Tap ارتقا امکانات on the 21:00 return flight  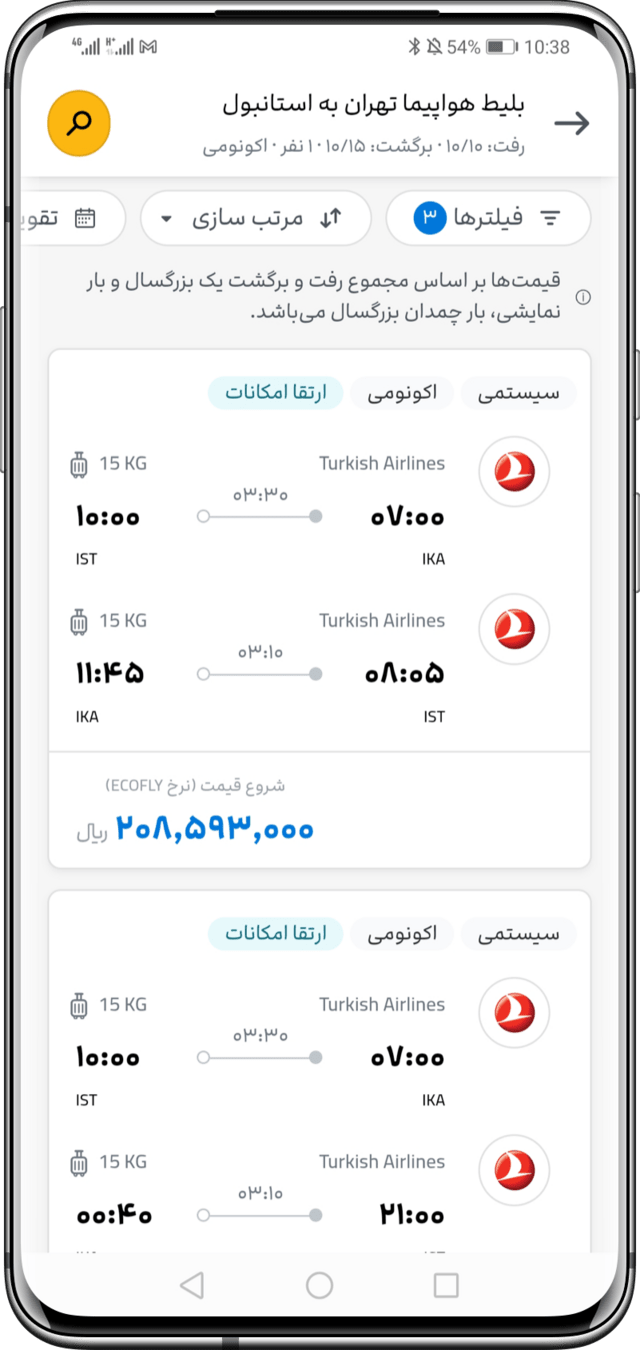pyautogui.click(x=275, y=934)
